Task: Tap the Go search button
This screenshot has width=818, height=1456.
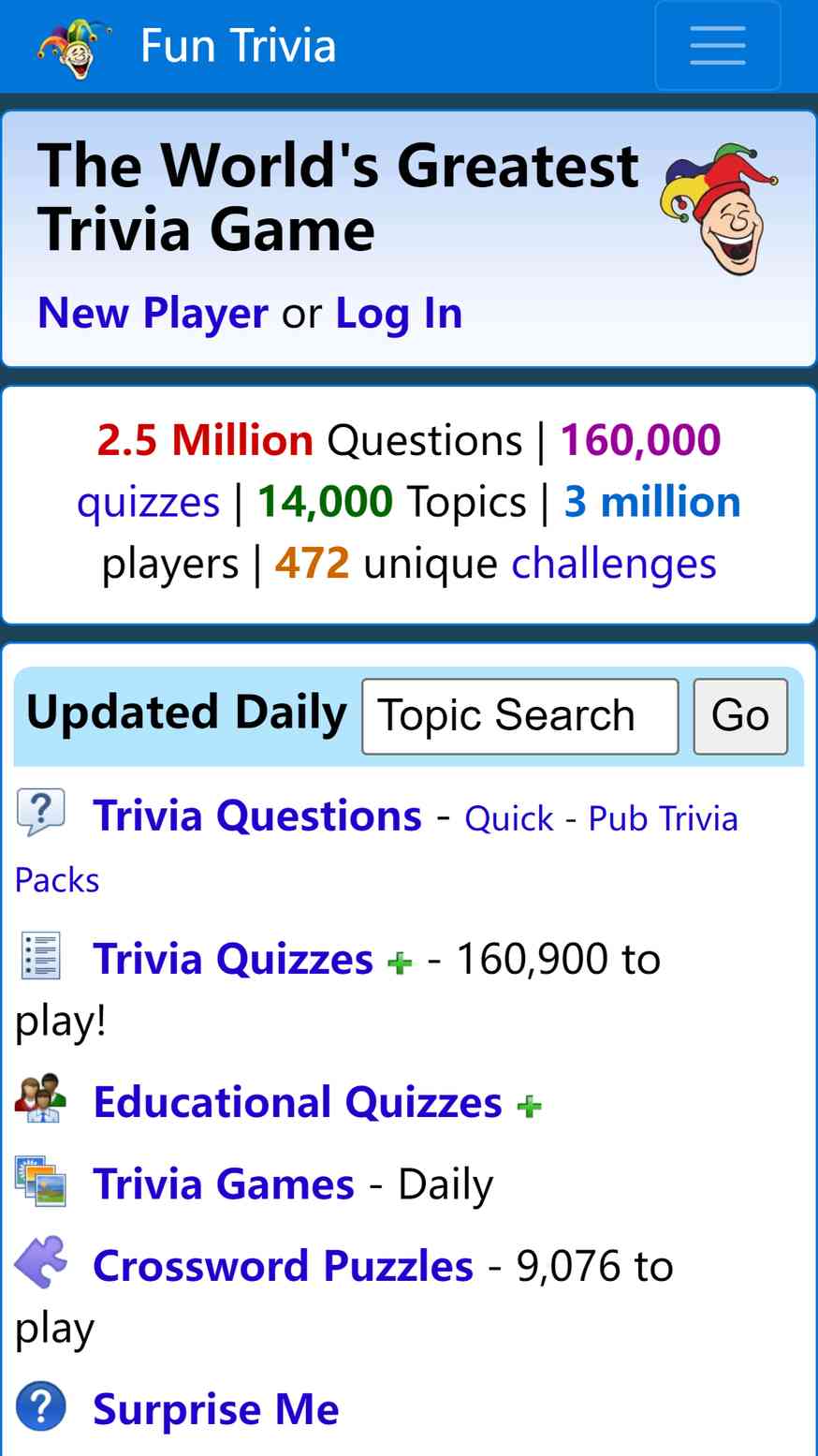Action: pyautogui.click(x=740, y=716)
